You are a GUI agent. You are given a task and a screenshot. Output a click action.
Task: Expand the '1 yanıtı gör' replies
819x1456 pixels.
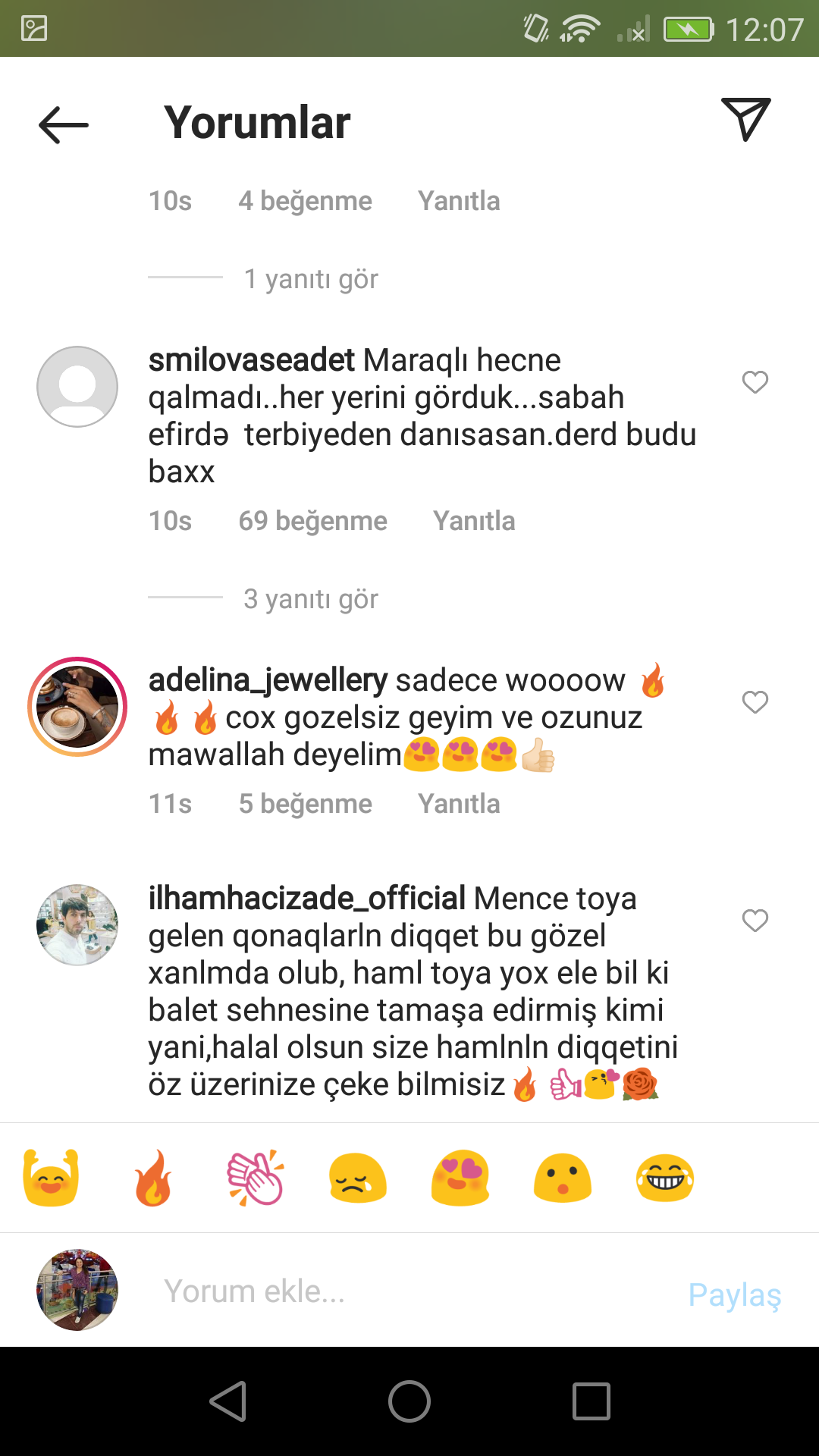click(311, 279)
